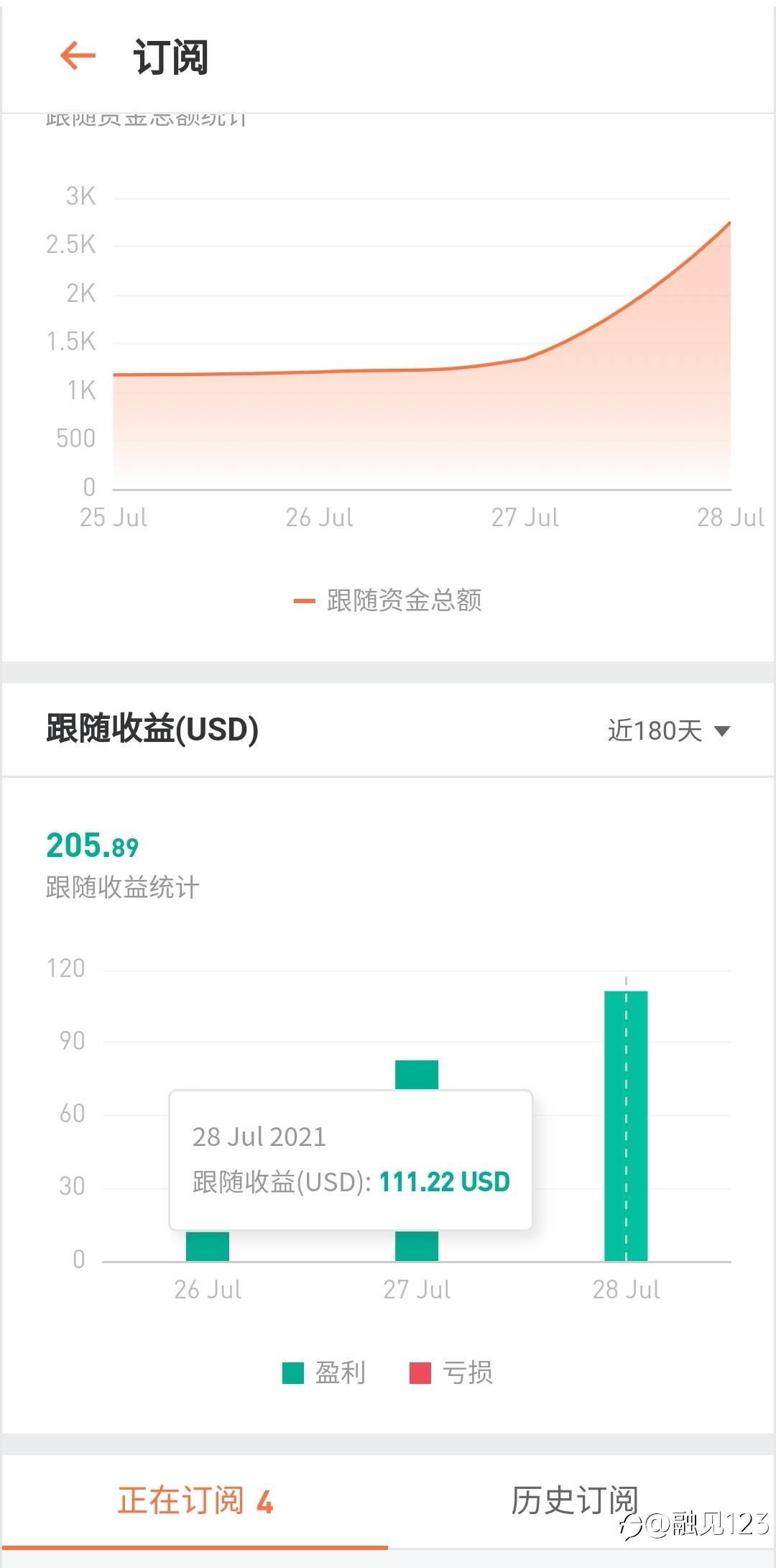776x1568 pixels.
Task: Dismiss the 28 Jul 2021 tooltip popup
Action: click(x=351, y=1157)
